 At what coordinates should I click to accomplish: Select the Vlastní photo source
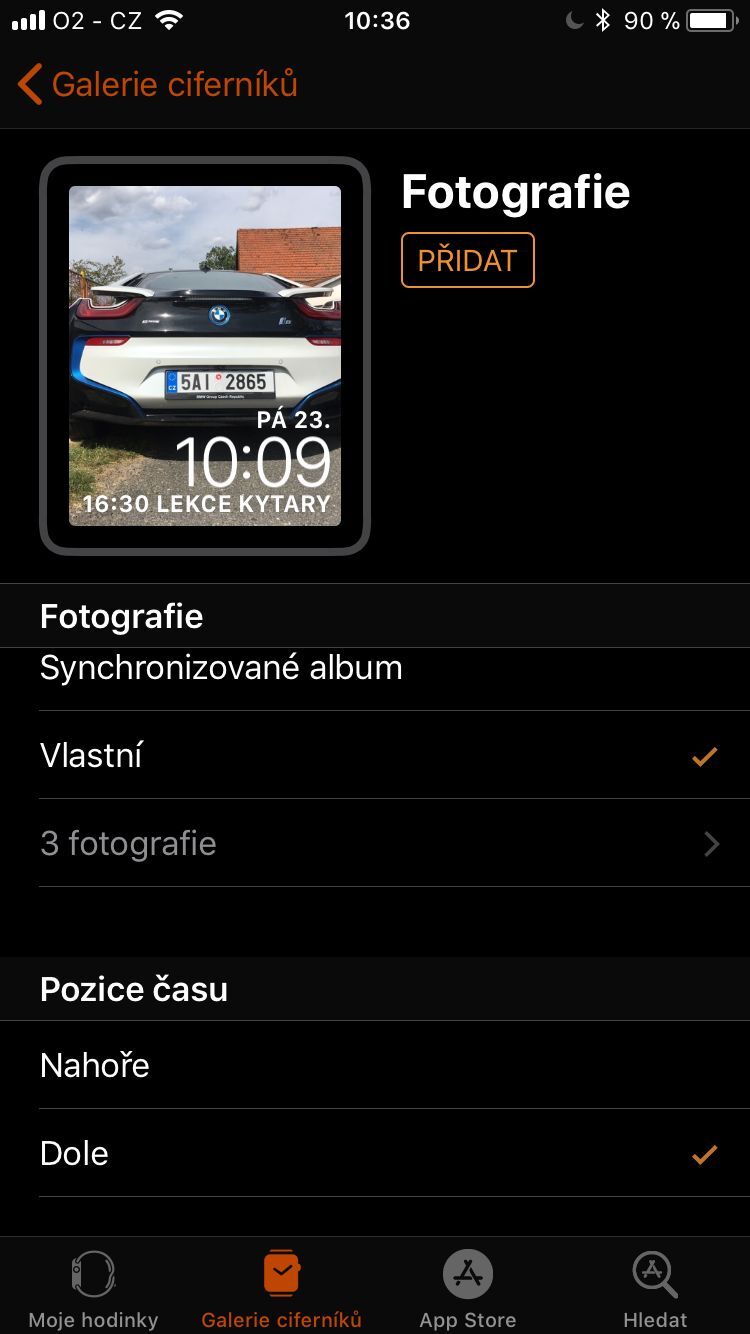coord(90,755)
